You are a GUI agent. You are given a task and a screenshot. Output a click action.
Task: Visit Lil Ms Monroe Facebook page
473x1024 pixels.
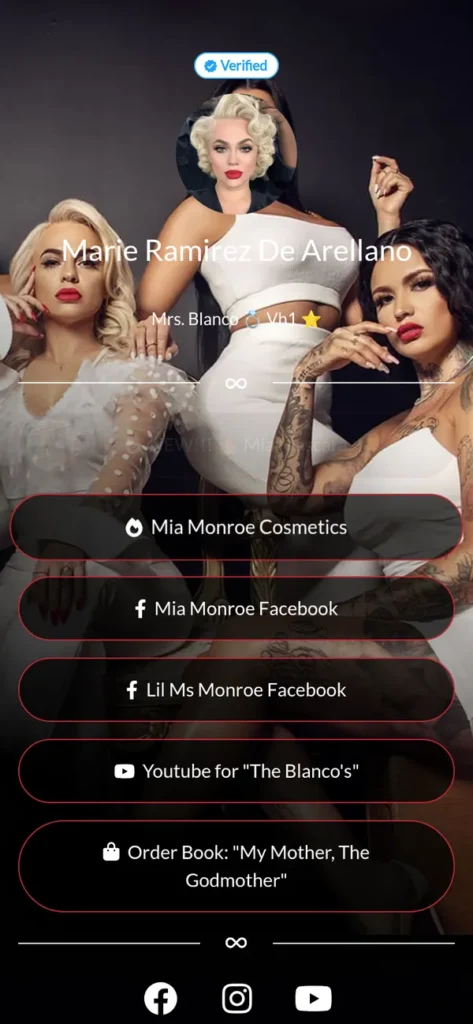coord(236,690)
